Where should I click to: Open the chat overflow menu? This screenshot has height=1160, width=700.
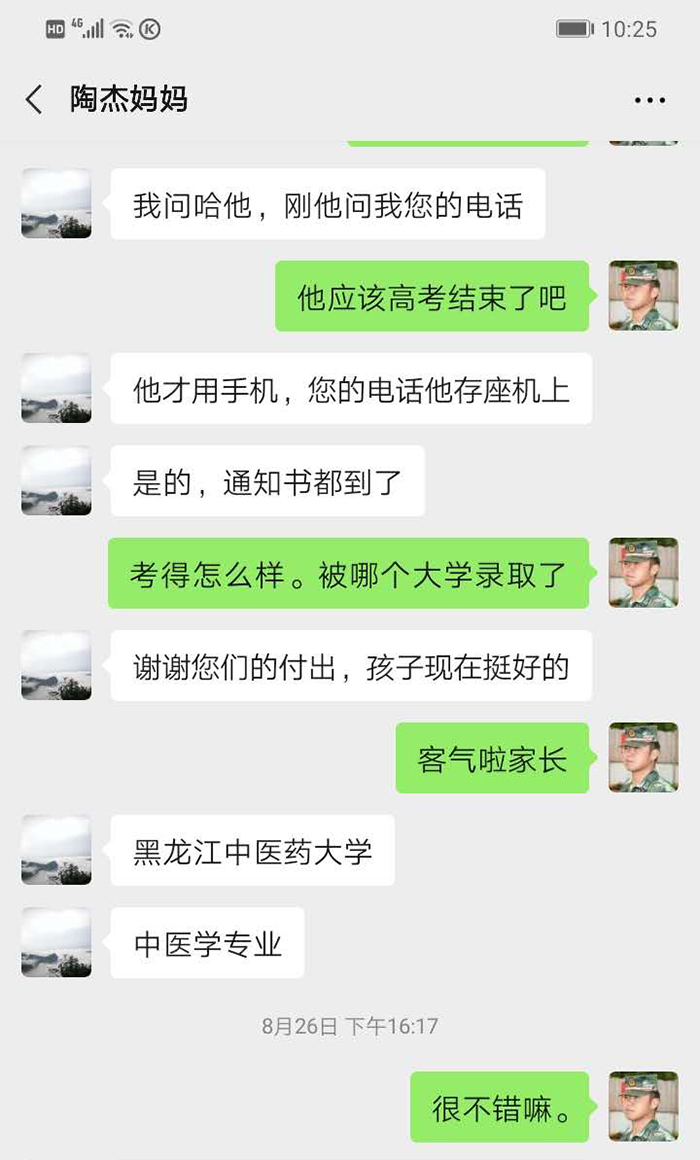tap(649, 100)
